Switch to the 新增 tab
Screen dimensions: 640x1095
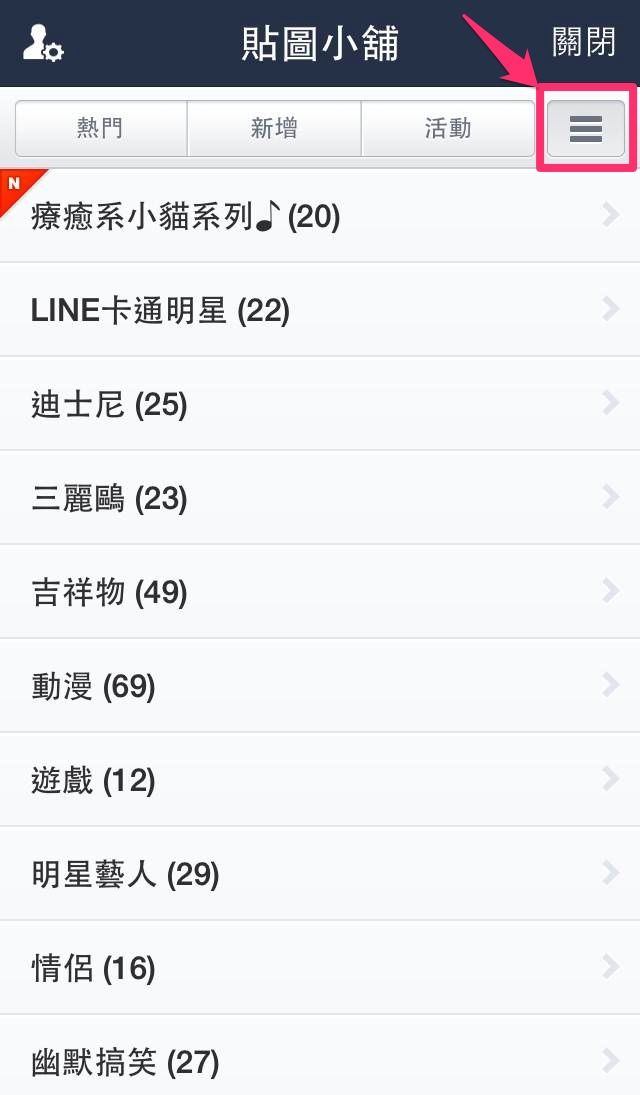pyautogui.click(x=274, y=128)
